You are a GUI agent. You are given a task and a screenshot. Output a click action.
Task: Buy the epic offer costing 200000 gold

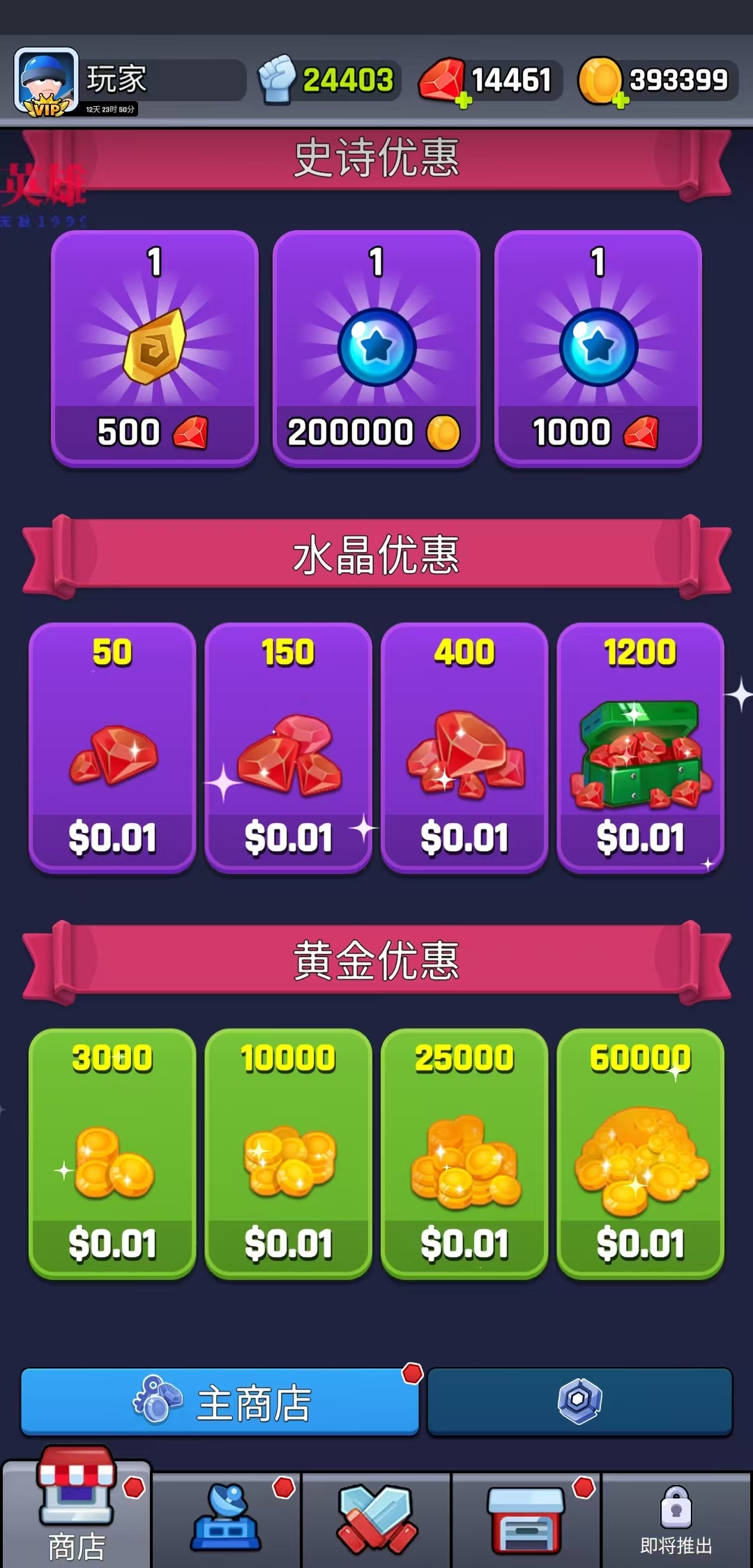click(x=376, y=349)
